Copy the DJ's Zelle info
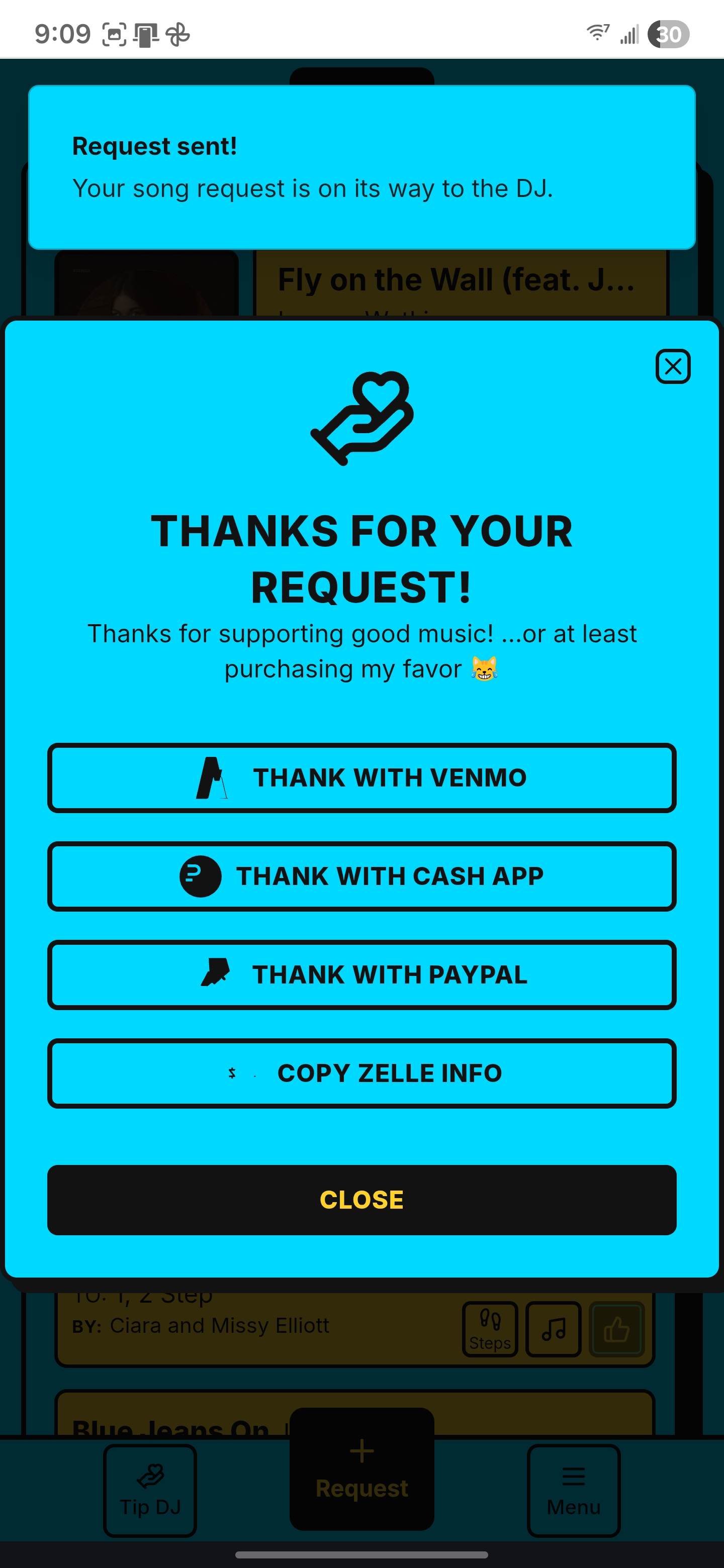This screenshot has width=724, height=1568. (361, 1073)
